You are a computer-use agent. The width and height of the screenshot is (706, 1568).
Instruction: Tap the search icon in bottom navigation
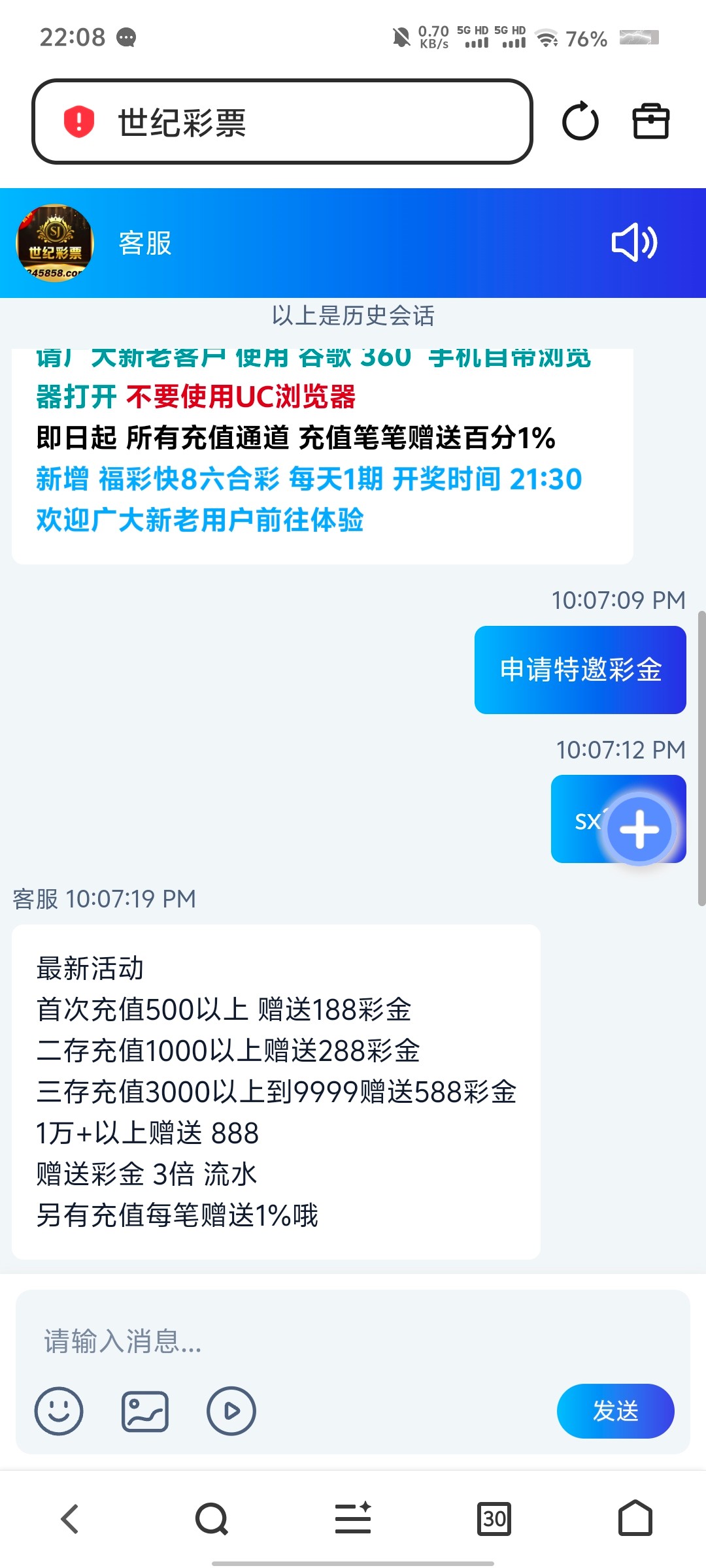click(210, 1519)
